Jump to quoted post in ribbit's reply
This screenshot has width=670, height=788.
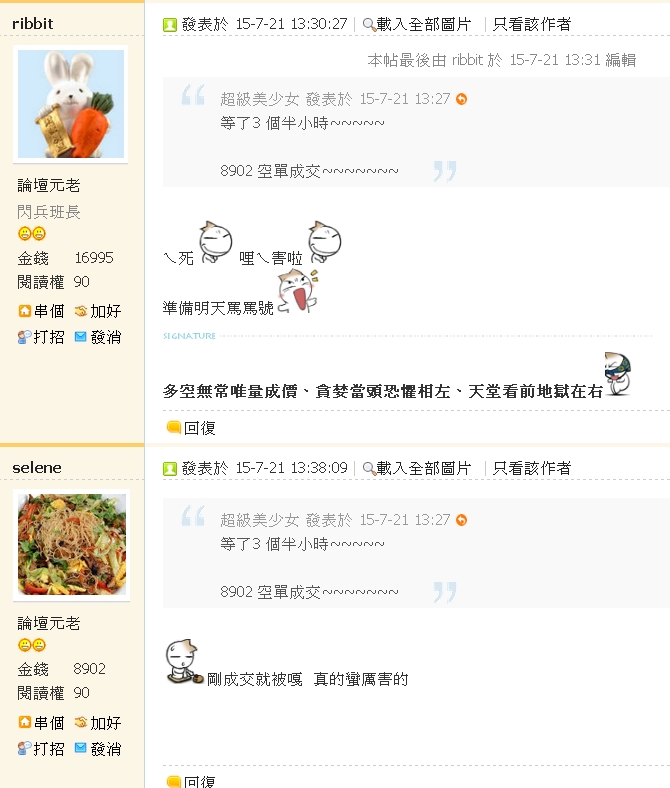461,99
